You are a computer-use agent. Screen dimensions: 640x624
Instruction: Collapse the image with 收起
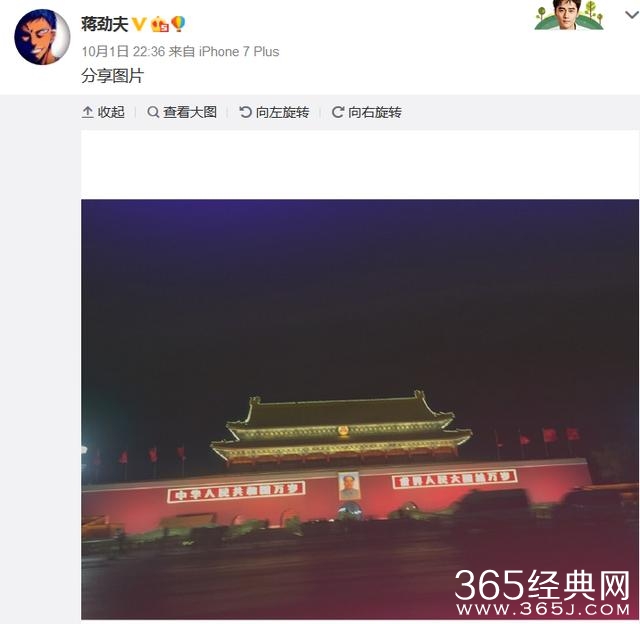103,112
